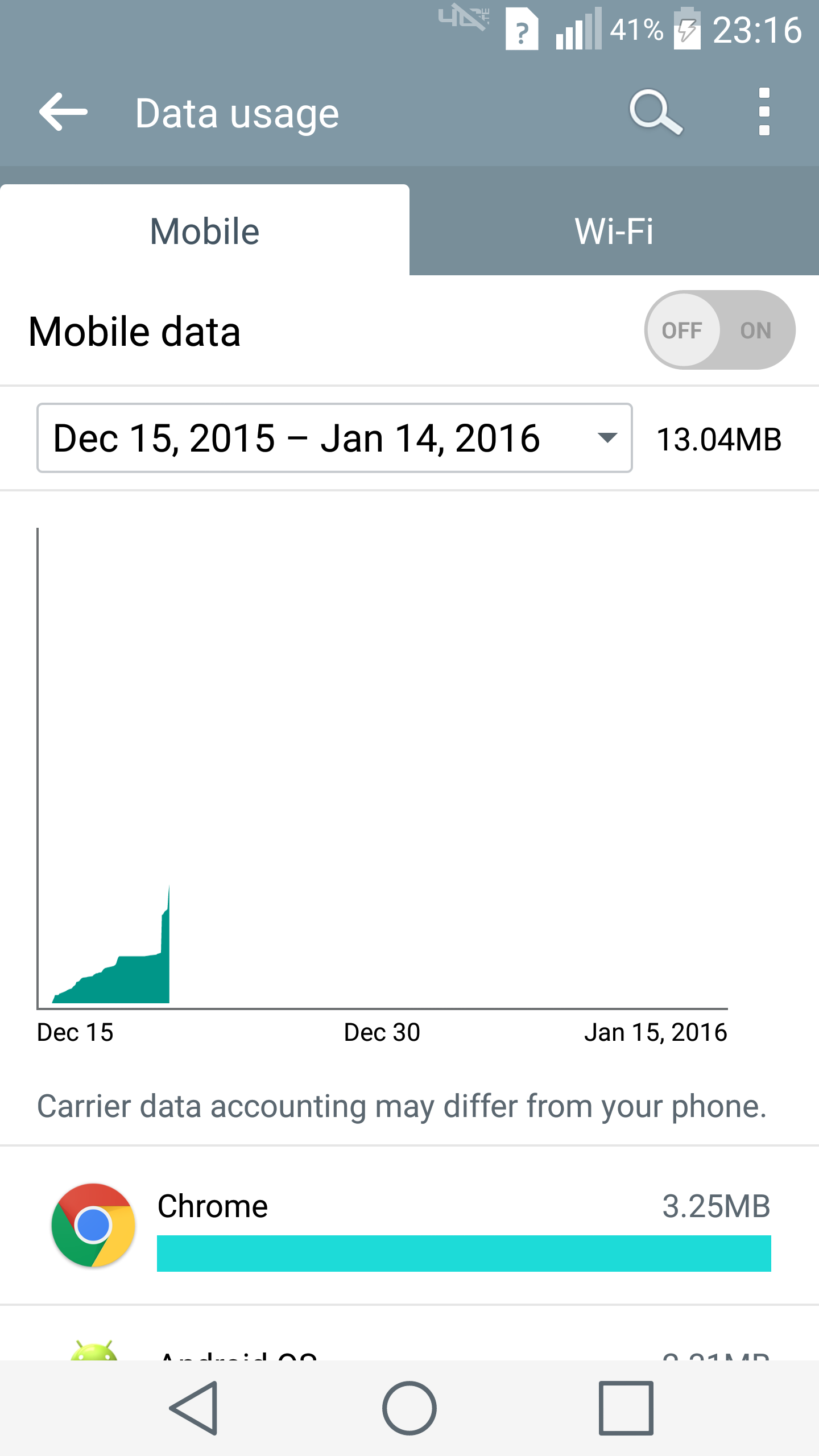Search within settings
The width and height of the screenshot is (819, 1456).
click(656, 112)
